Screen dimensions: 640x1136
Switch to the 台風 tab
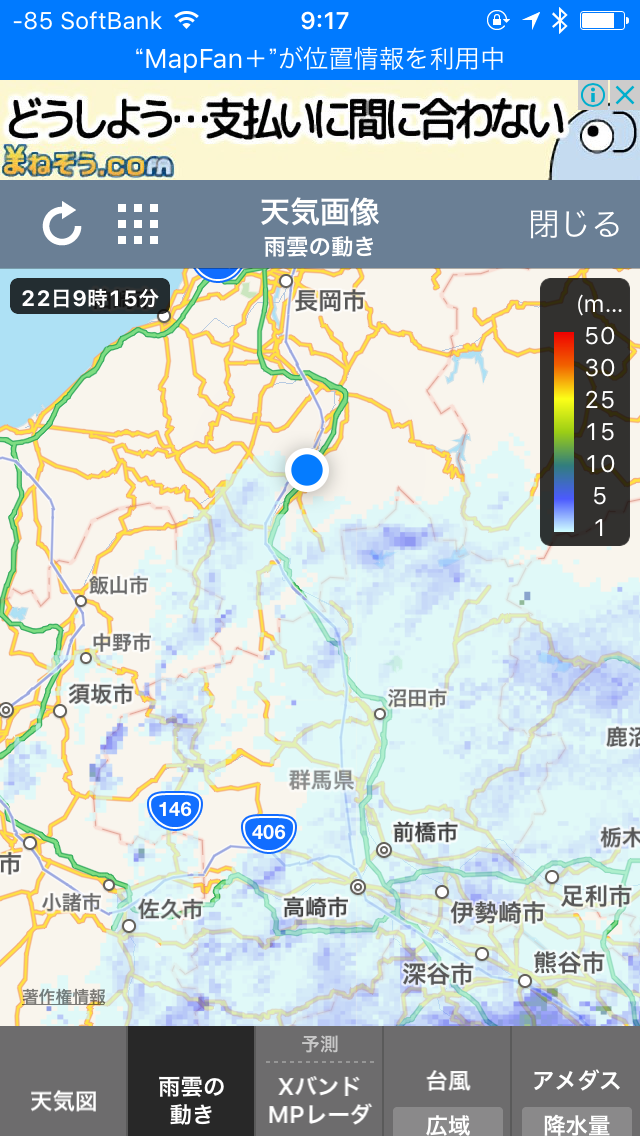[x=447, y=1082]
